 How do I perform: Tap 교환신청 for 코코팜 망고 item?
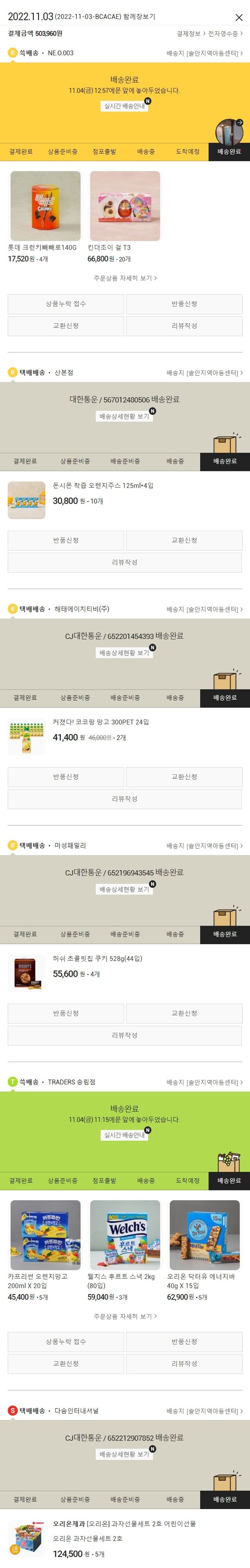[x=184, y=777]
